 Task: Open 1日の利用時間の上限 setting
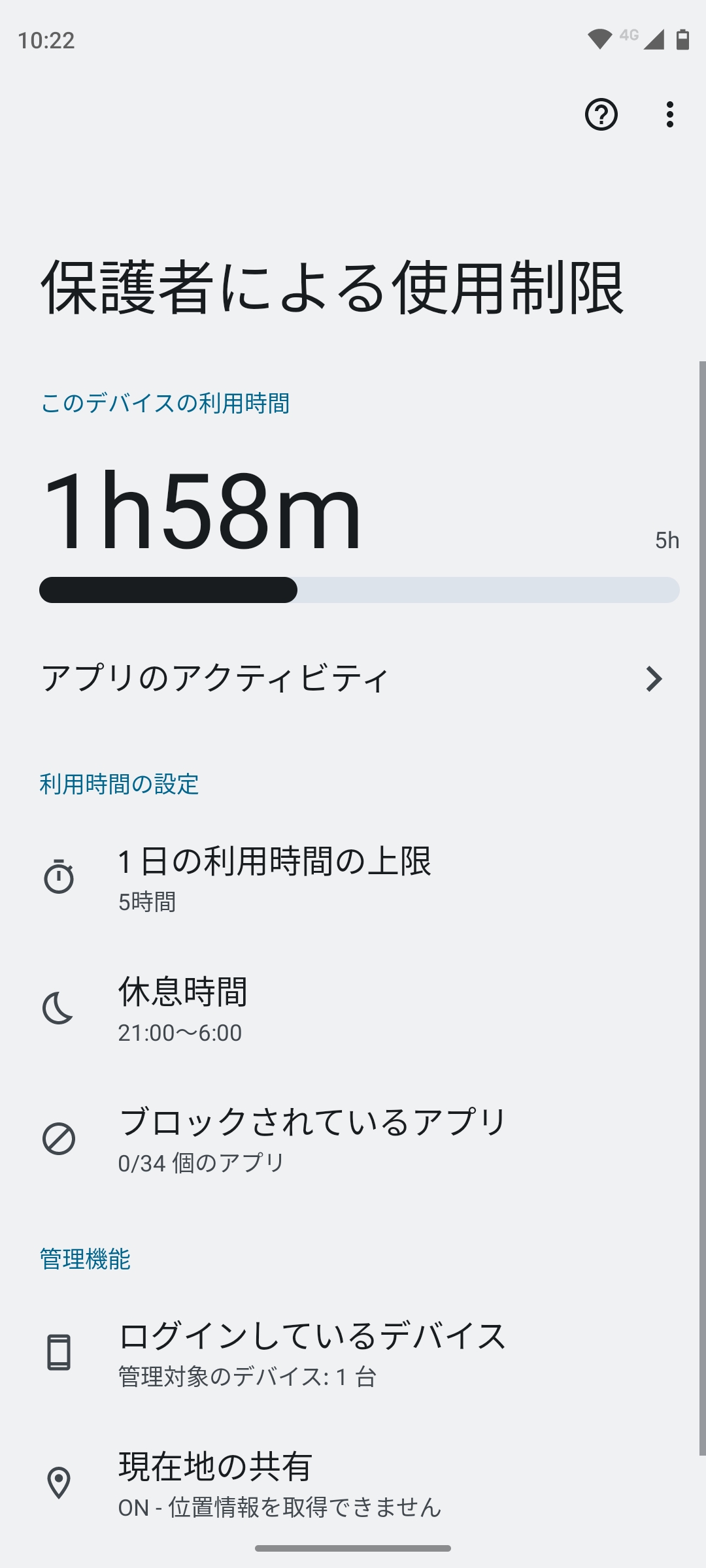point(275,877)
